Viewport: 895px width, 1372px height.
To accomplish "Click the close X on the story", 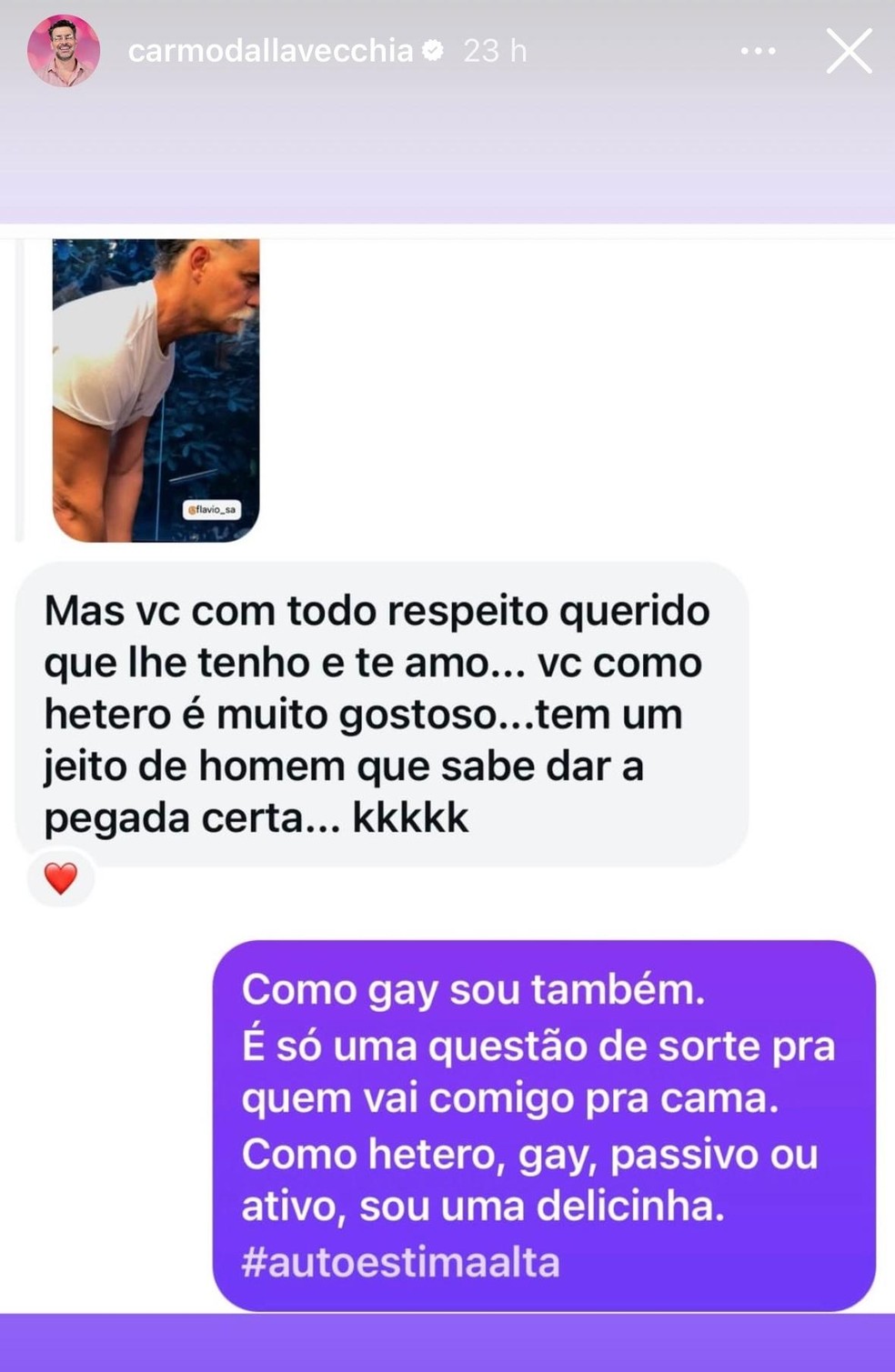I will coord(849,52).
